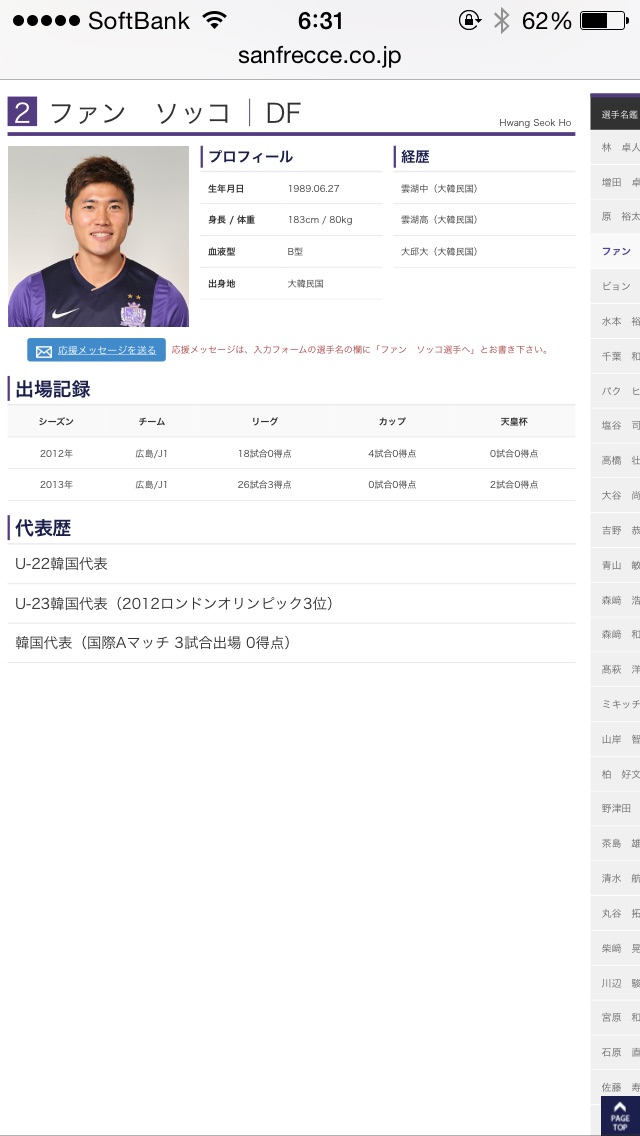
Task: Open 塩谷 in the player list
Action: 619,426
